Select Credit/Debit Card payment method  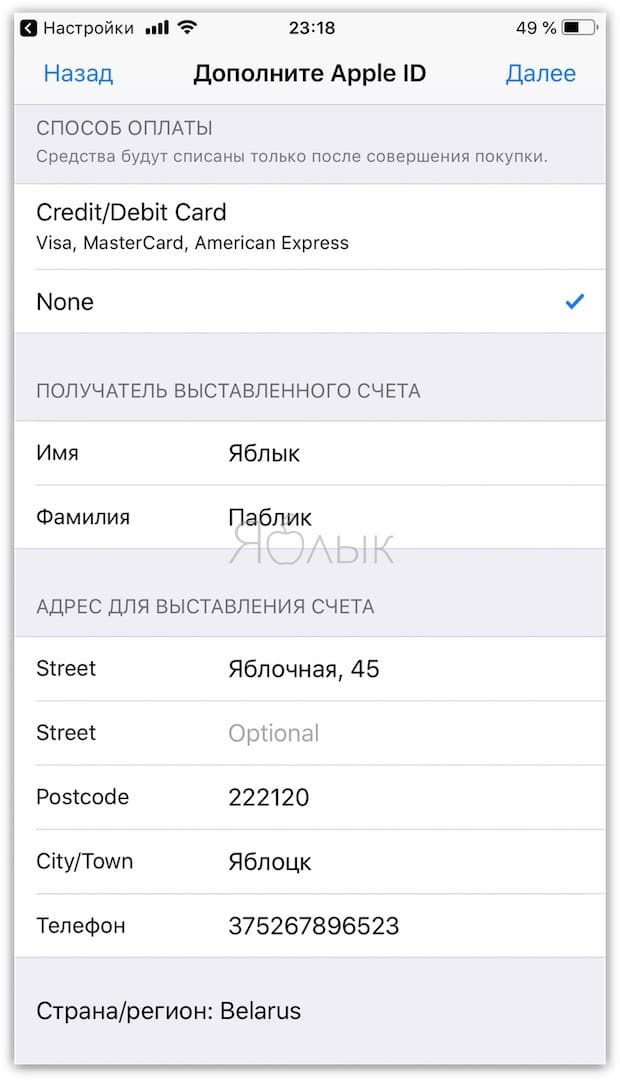[x=310, y=227]
